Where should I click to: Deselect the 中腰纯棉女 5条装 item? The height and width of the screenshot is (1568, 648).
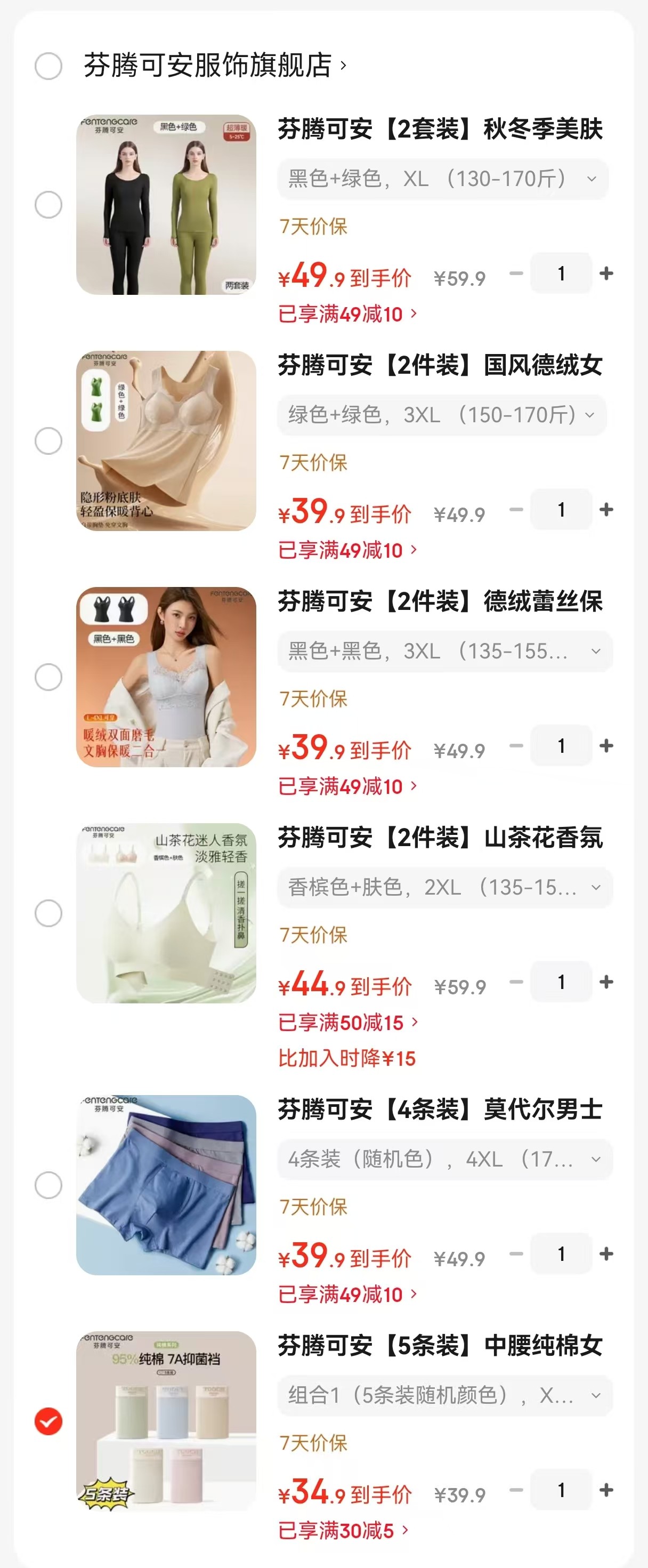tap(48, 1421)
